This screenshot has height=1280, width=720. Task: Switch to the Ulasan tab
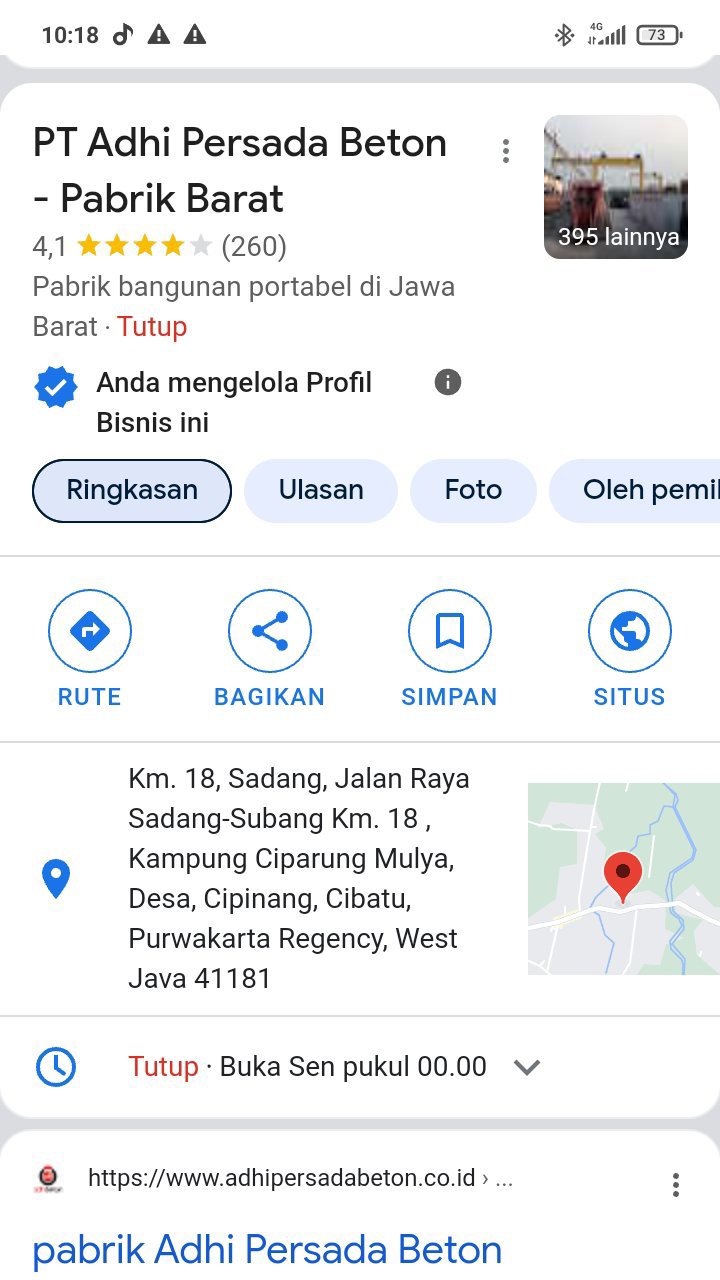(321, 490)
